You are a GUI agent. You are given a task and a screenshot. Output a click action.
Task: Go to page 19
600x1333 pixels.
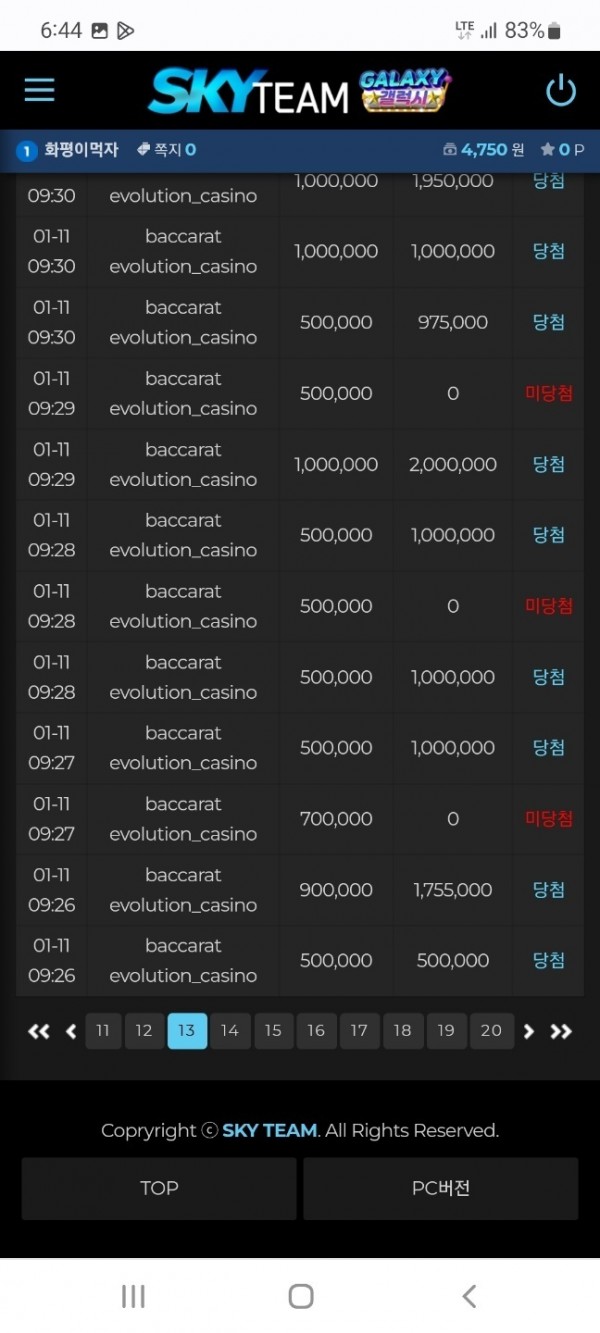[x=445, y=1031]
